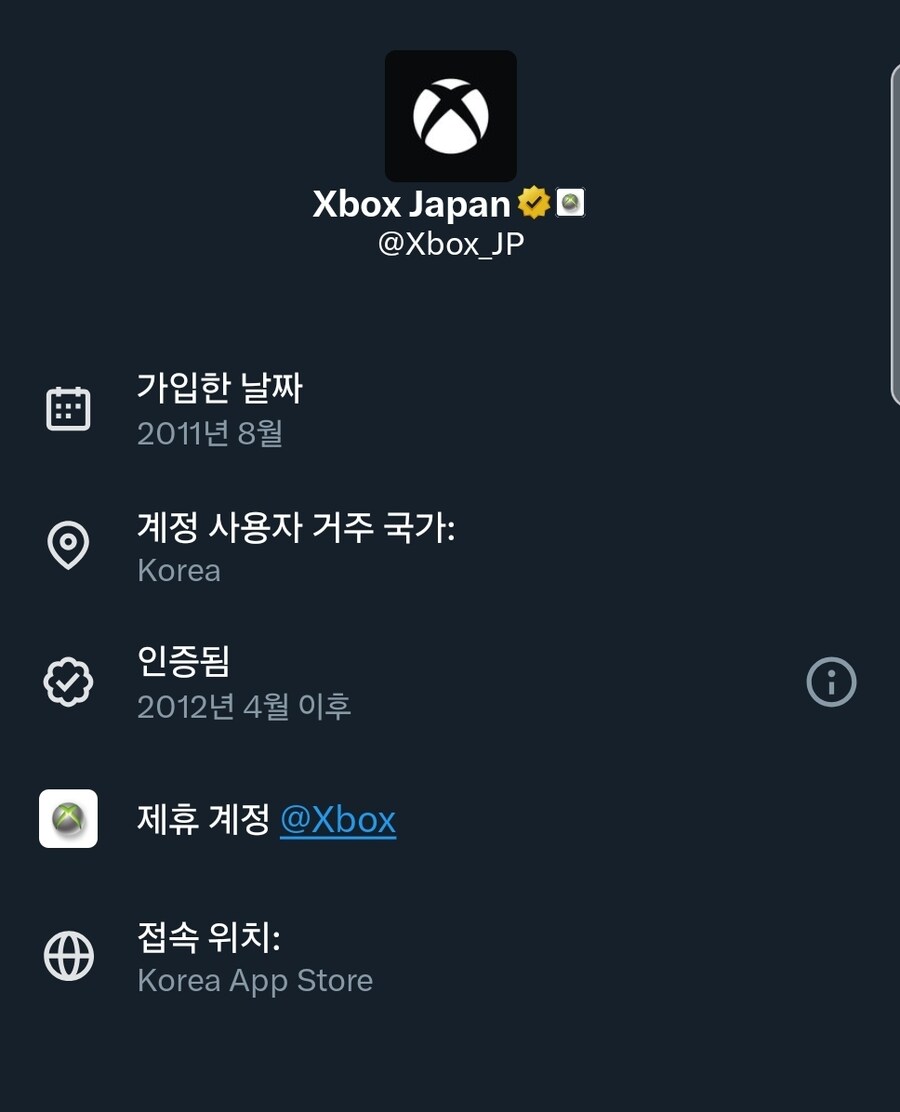The image size is (900, 1112).
Task: Click the Korea App Store location text
Action: click(x=255, y=980)
